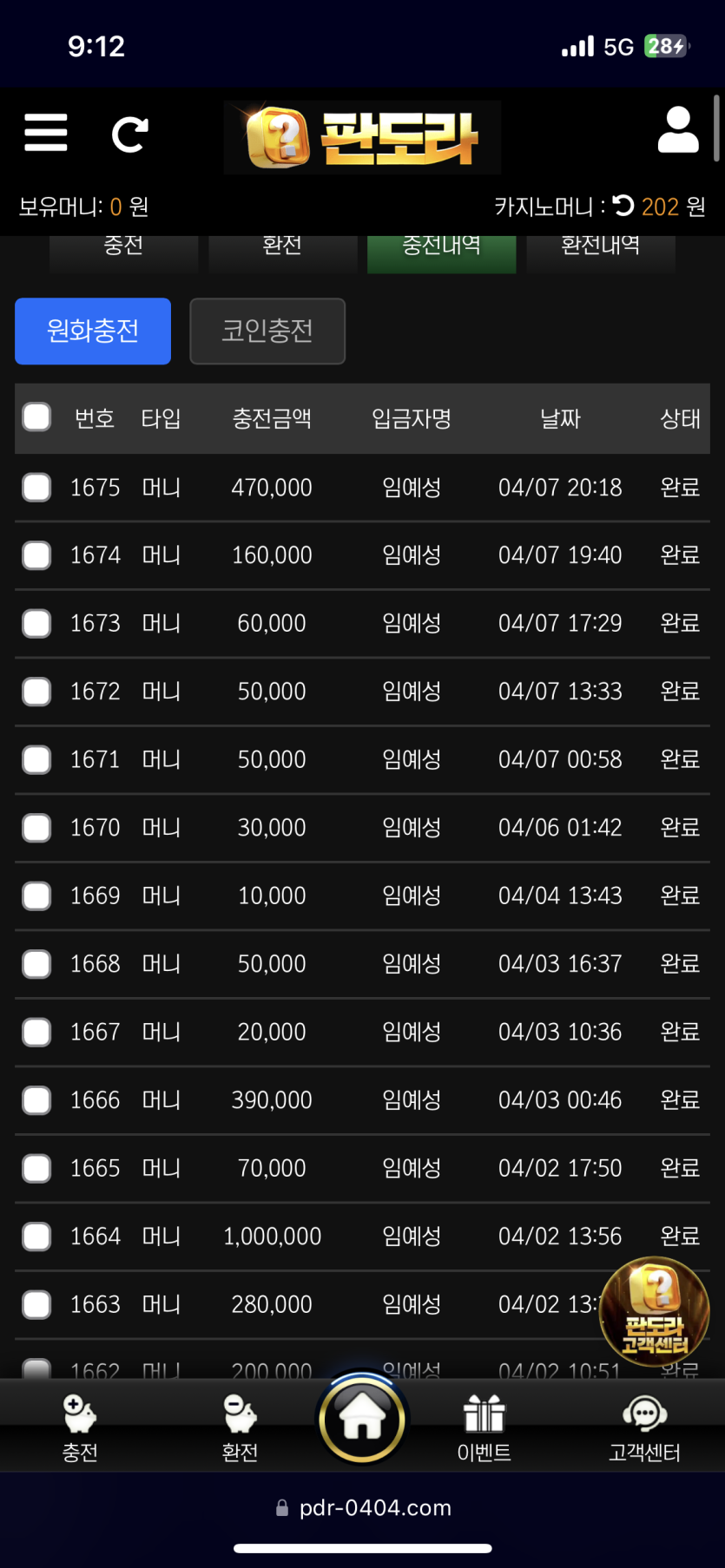The width and height of the screenshot is (725, 1568).
Task: Open the floating 판도라 고객센터 badge
Action: 655,1310
